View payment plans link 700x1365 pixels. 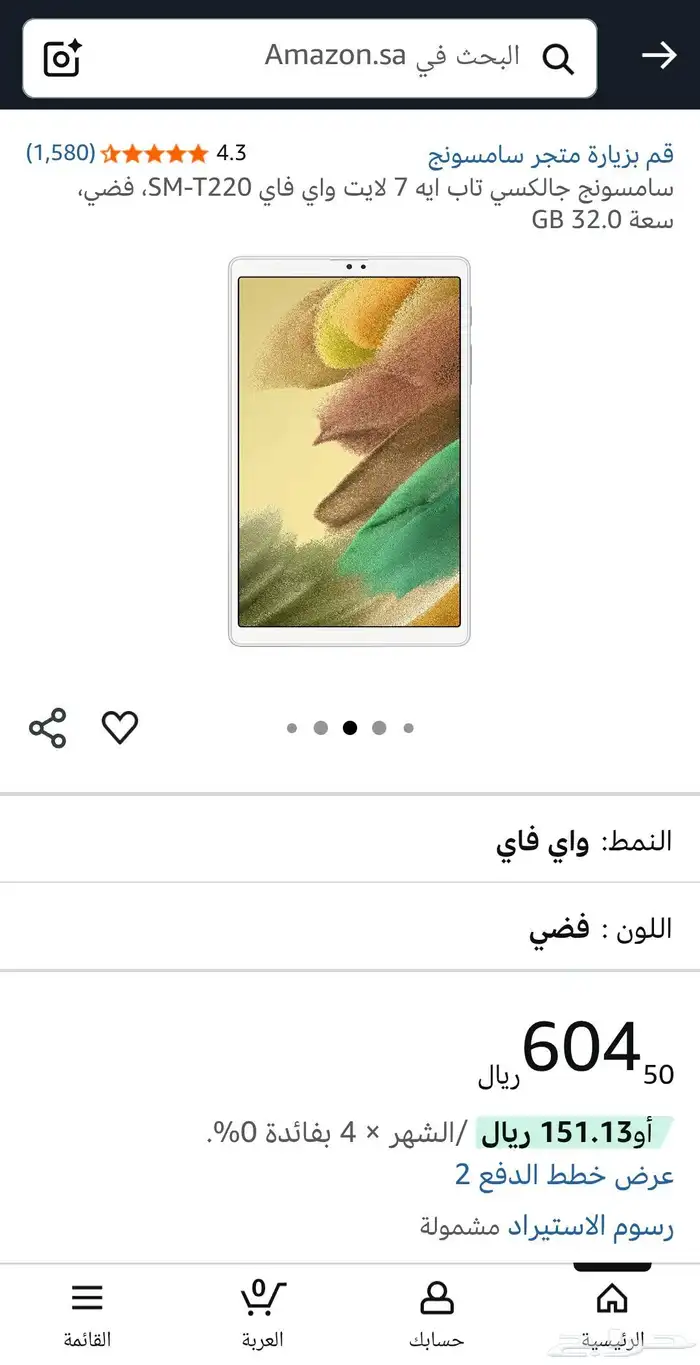[x=565, y=1175]
